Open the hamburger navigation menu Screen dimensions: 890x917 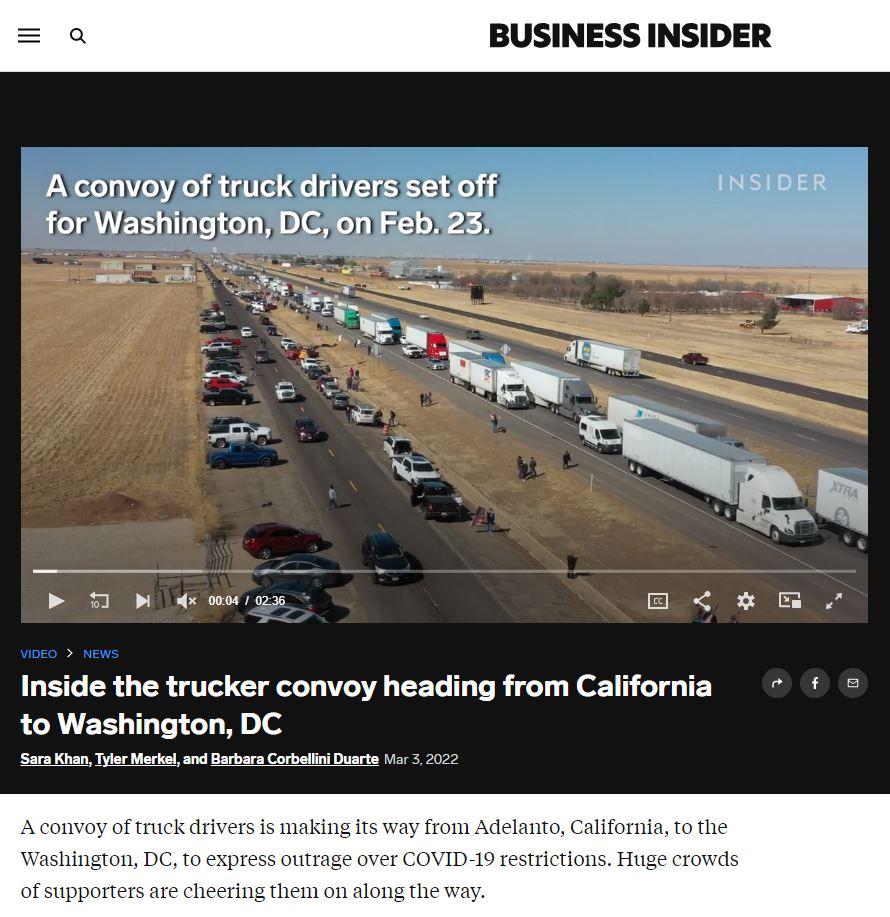tap(29, 36)
